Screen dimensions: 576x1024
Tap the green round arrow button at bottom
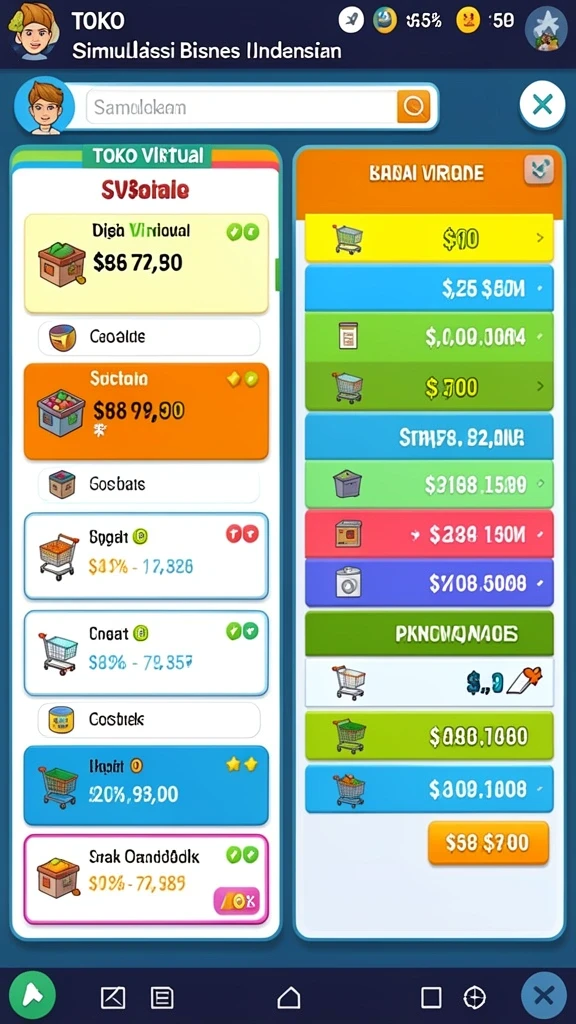click(33, 995)
